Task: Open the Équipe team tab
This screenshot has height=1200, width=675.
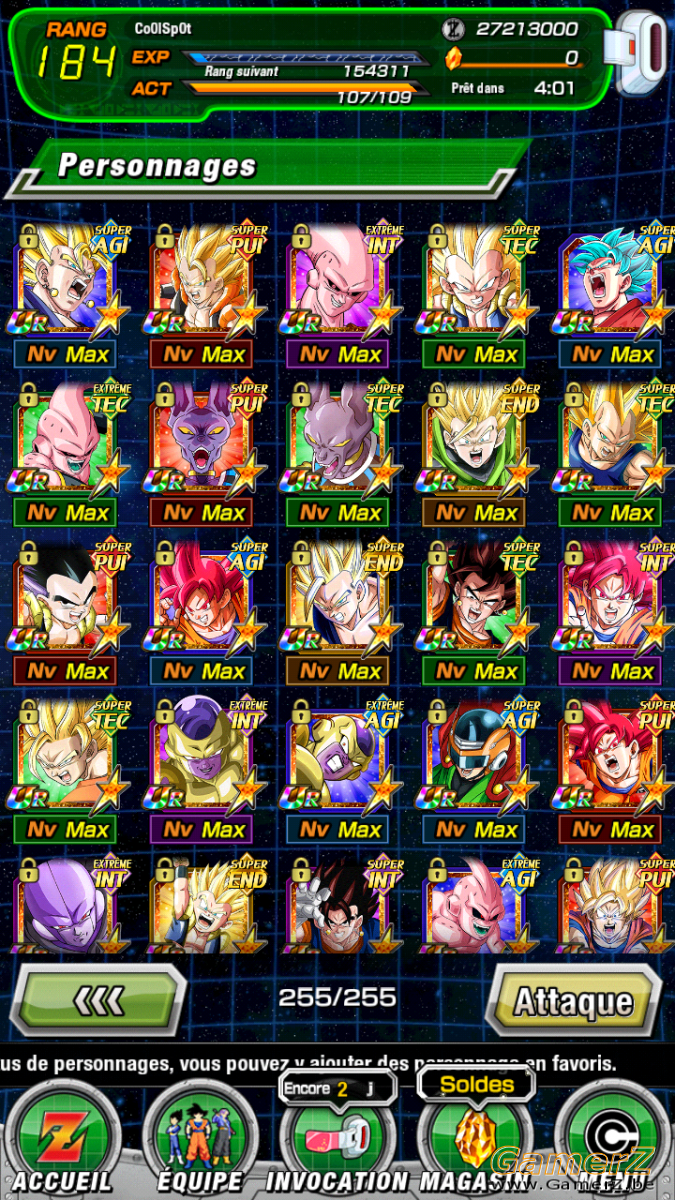Action: (198, 1138)
